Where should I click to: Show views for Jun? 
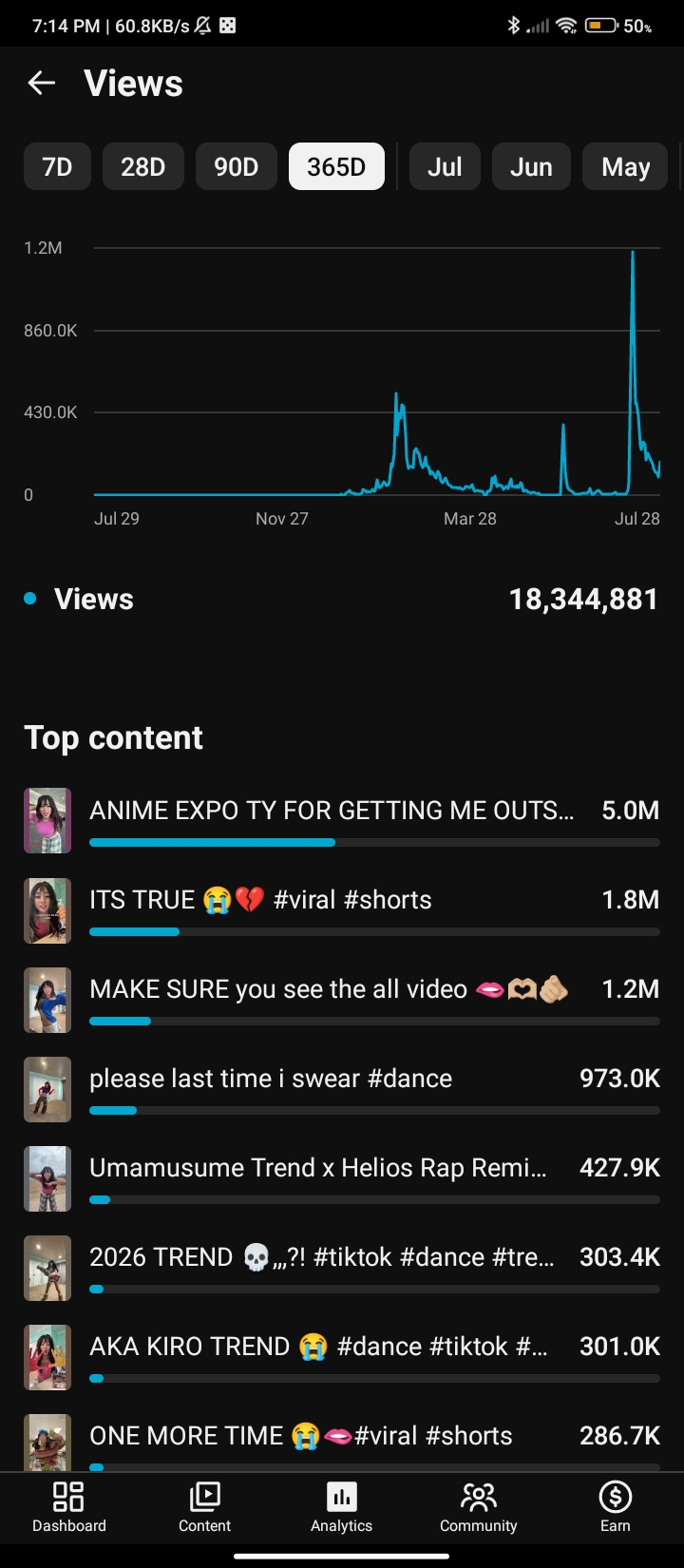point(531,167)
